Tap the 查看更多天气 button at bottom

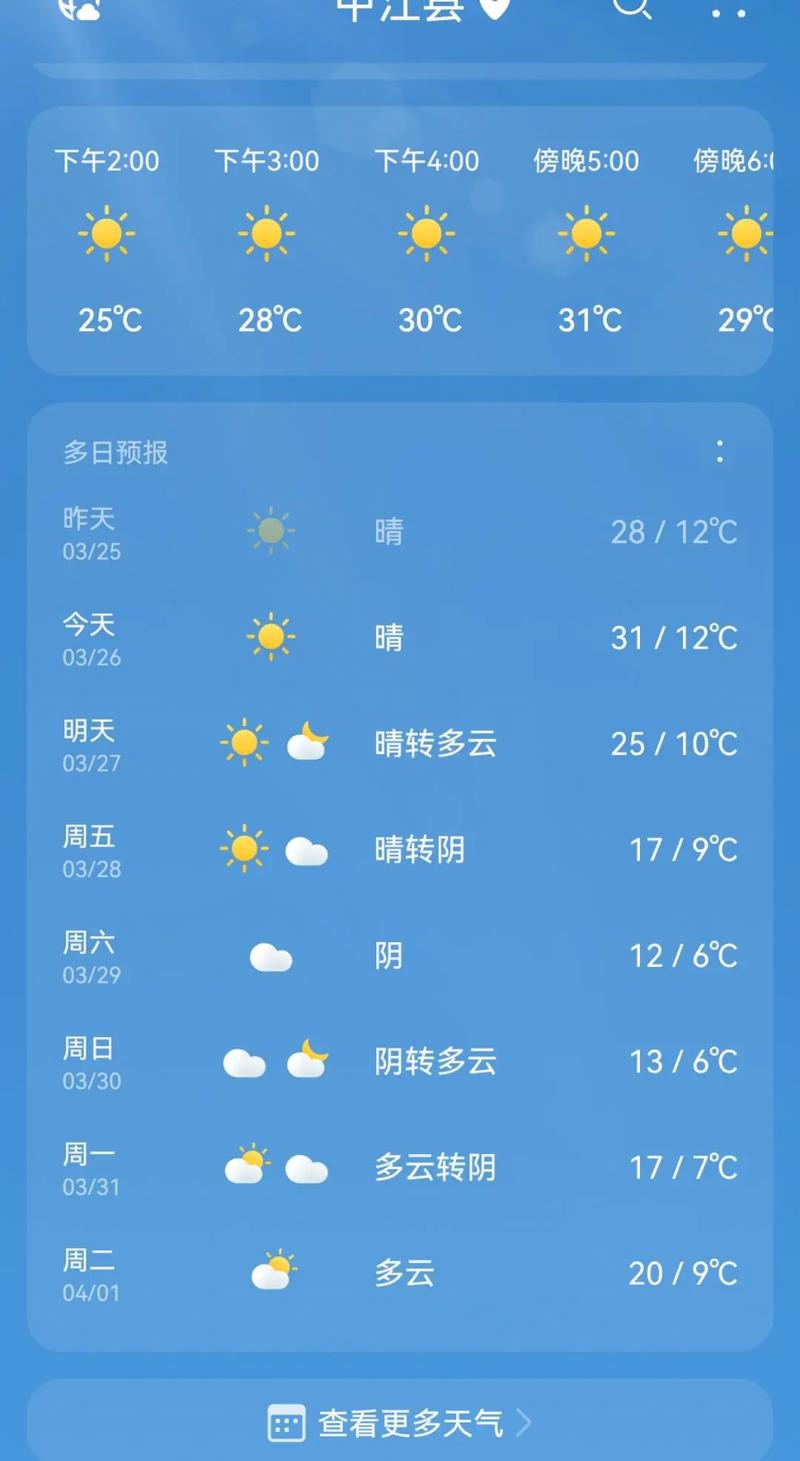point(400,1424)
